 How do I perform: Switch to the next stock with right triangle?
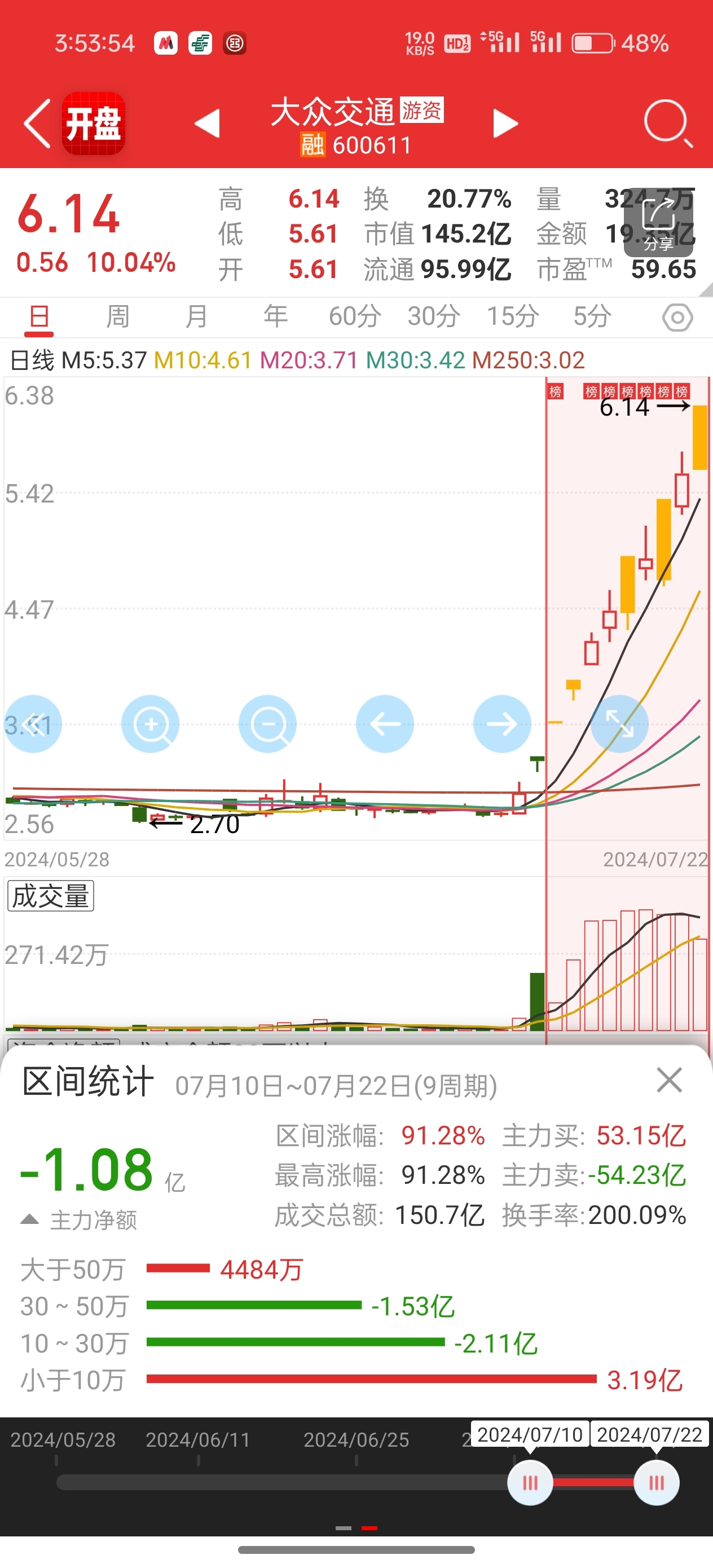[x=505, y=124]
